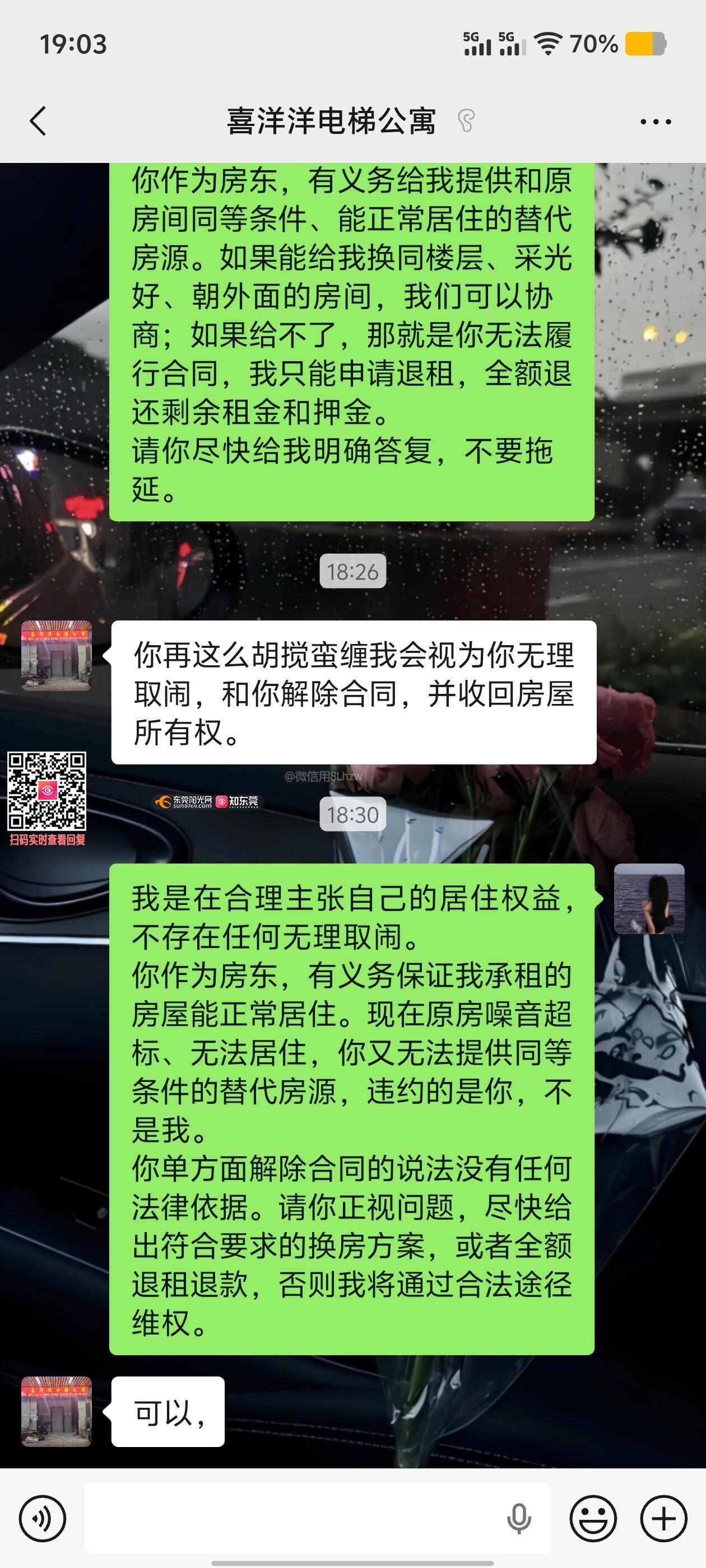Screen dimensions: 706x1568
Task: Switch to voice message mode
Action: 42,1518
